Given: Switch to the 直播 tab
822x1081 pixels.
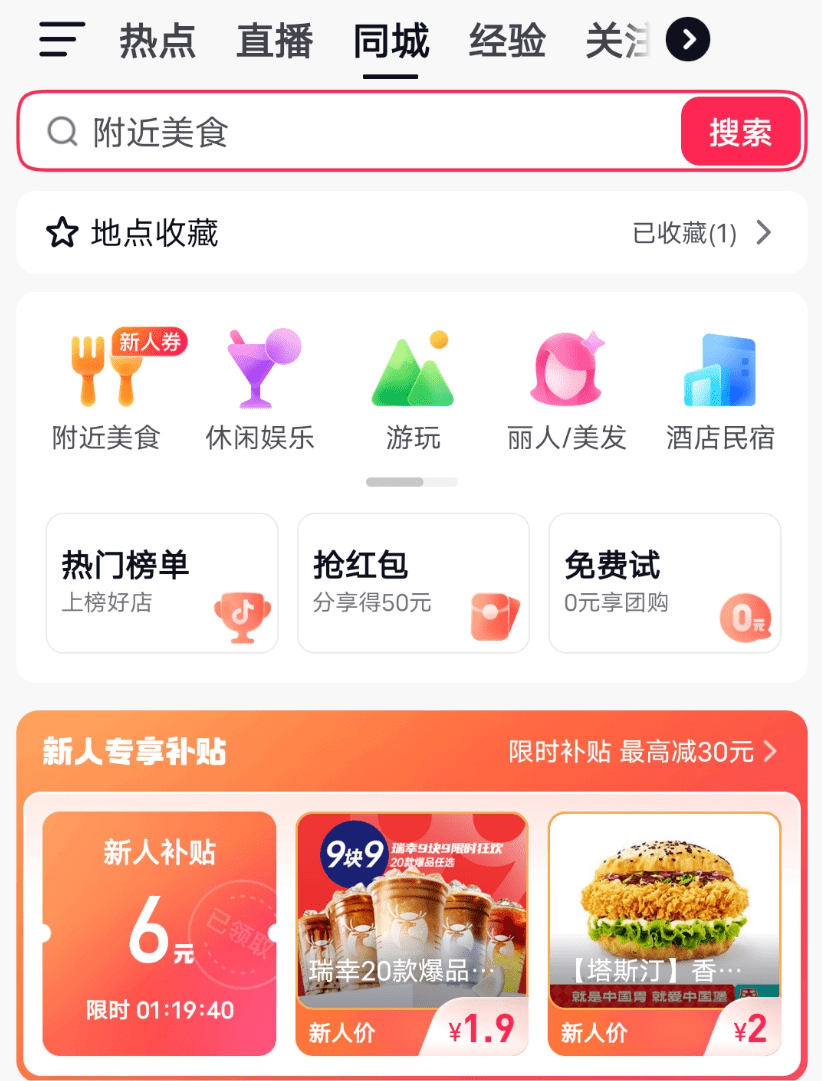Looking at the screenshot, I should pos(274,42).
